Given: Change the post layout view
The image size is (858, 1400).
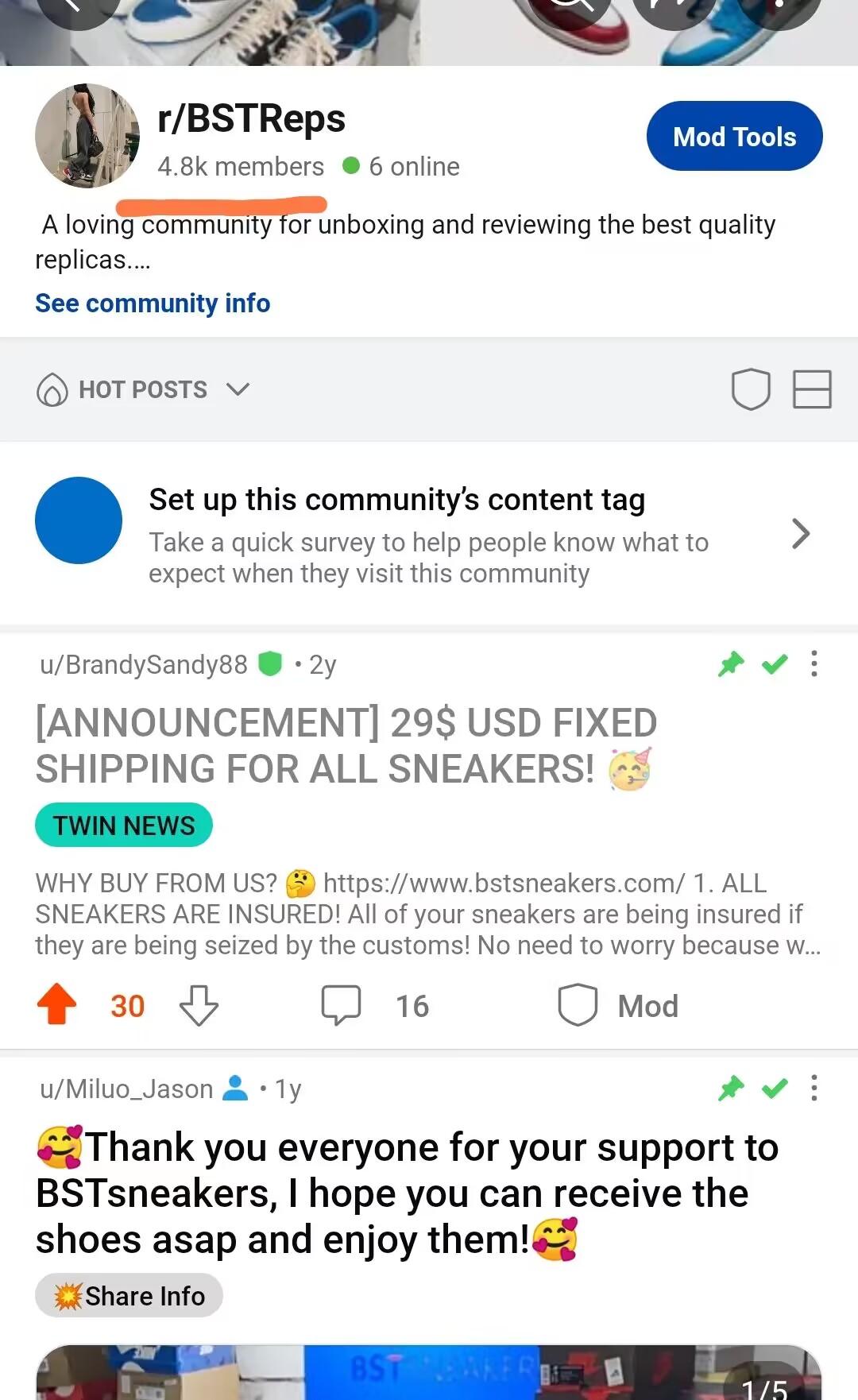Looking at the screenshot, I should click(x=812, y=389).
